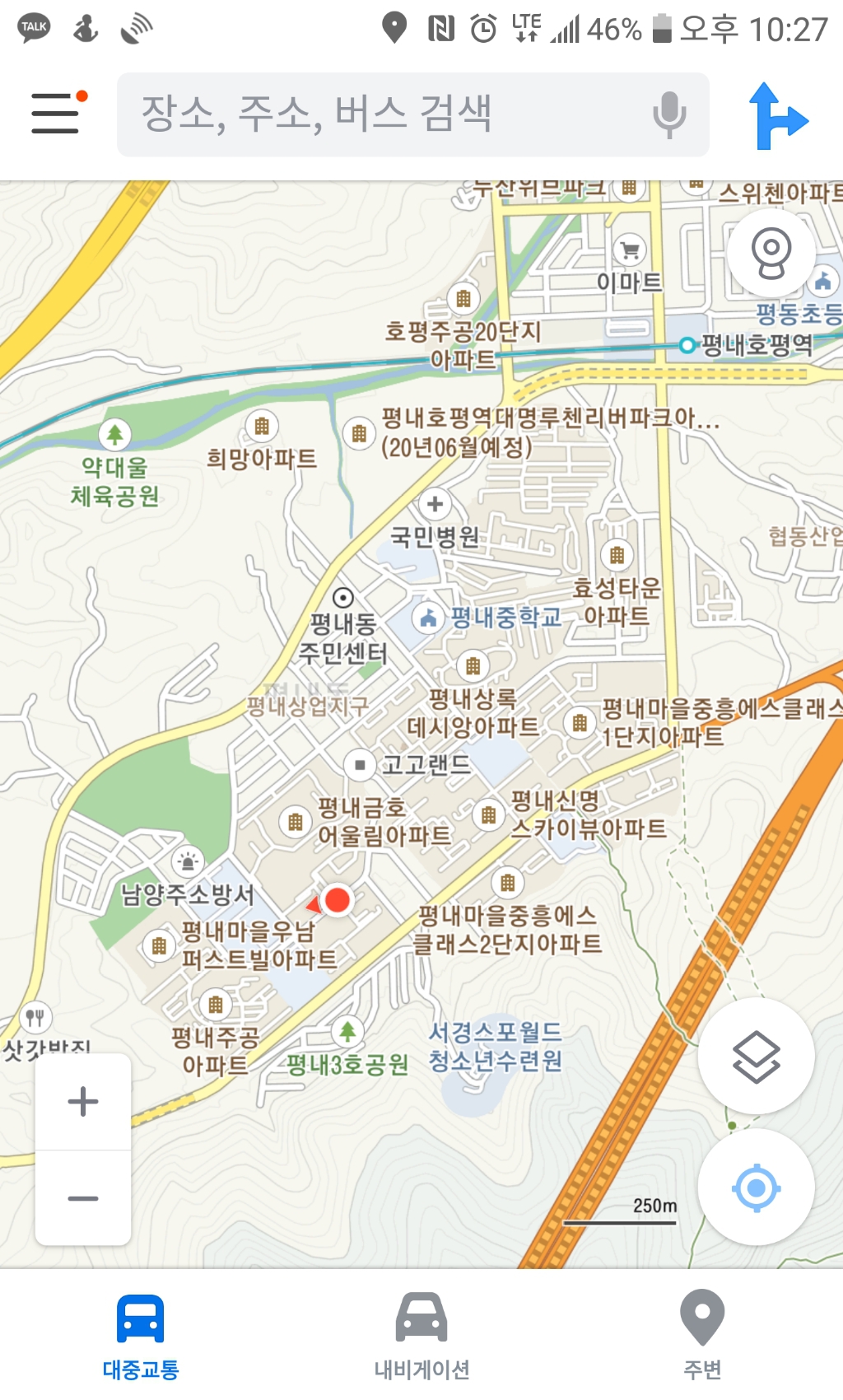Image resolution: width=843 pixels, height=1400 pixels.
Task: Center map on my current location
Action: [x=756, y=1188]
